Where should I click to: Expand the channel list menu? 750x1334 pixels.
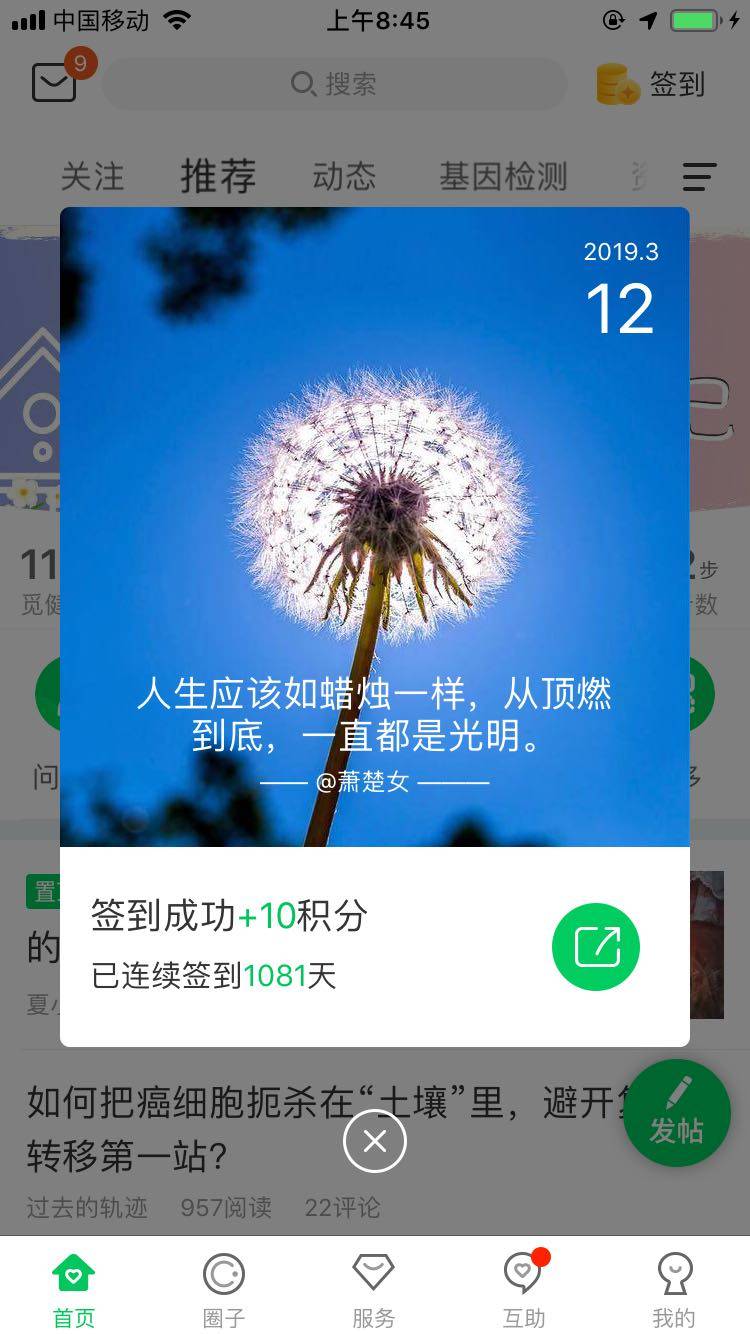click(x=699, y=177)
